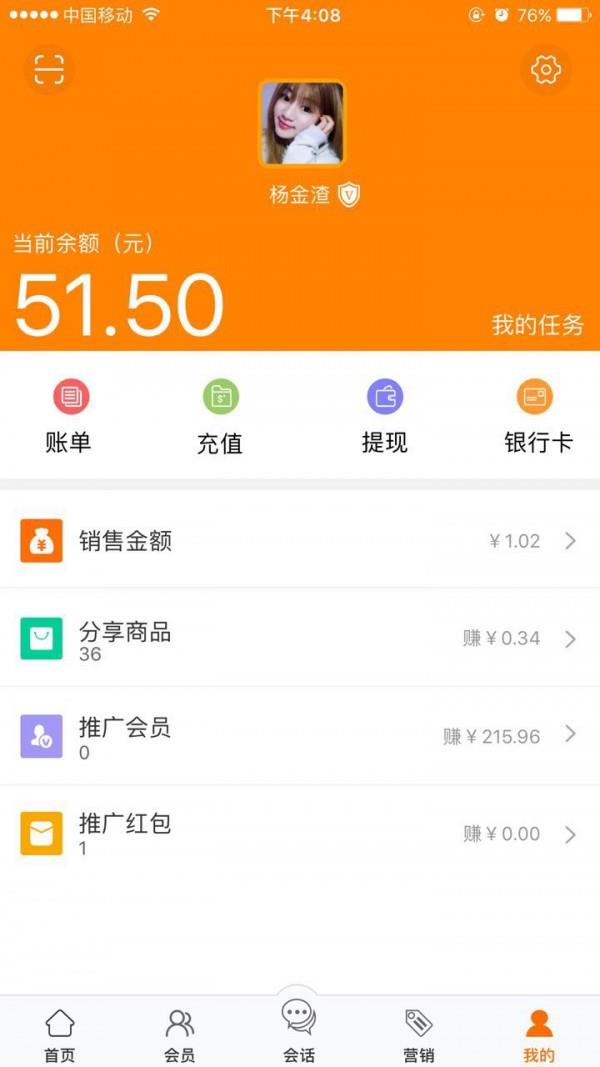Open the 销售金额 row
This screenshot has height=1067, width=600.
(x=300, y=541)
